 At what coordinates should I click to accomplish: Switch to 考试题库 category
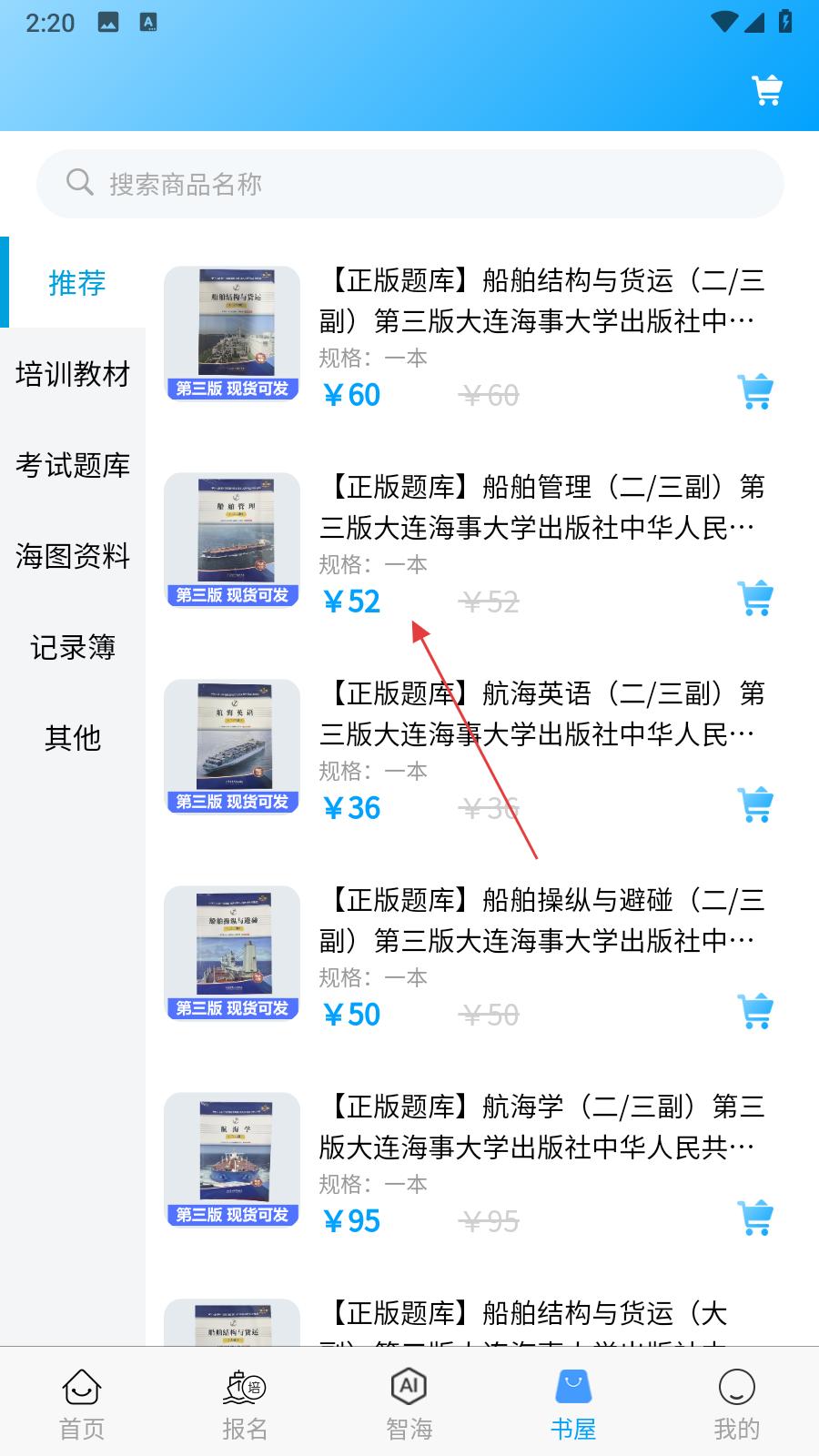click(x=73, y=465)
